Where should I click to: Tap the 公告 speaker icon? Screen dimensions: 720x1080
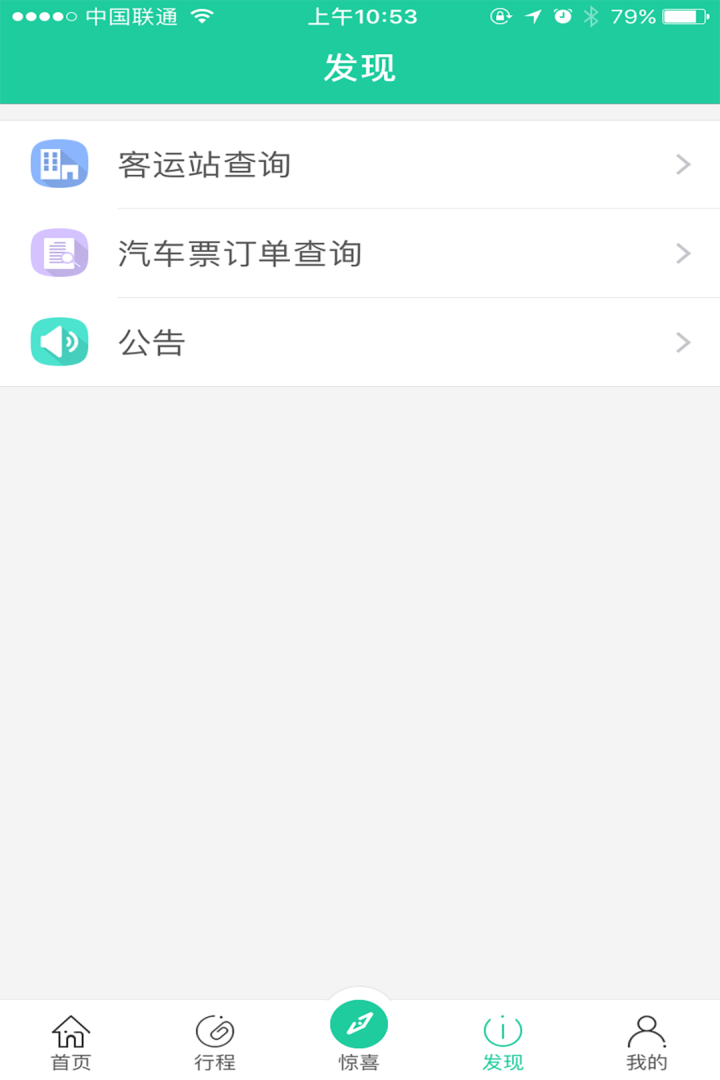[59, 341]
